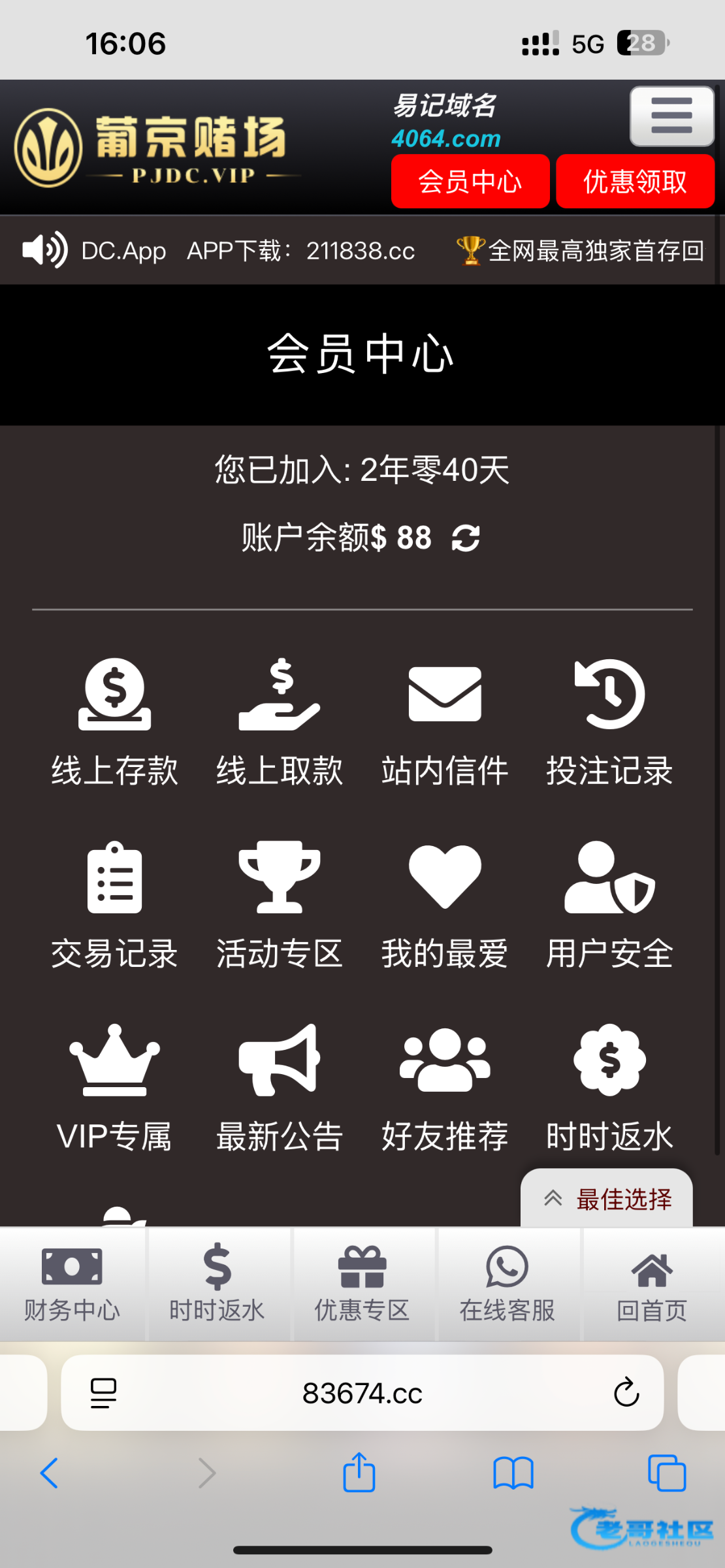Open 用户安全 settings
The height and width of the screenshot is (1568, 725).
[x=609, y=904]
